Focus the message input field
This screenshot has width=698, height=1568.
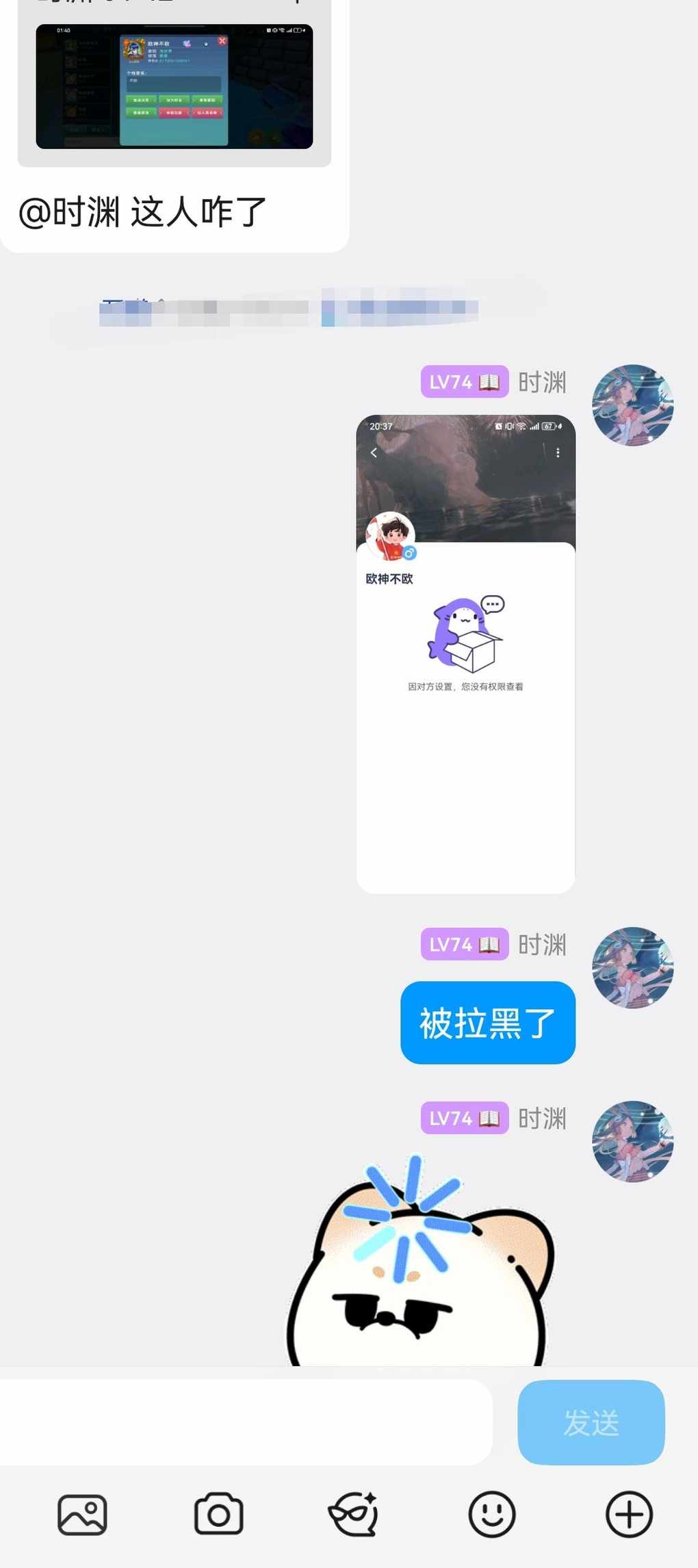pyautogui.click(x=246, y=1422)
